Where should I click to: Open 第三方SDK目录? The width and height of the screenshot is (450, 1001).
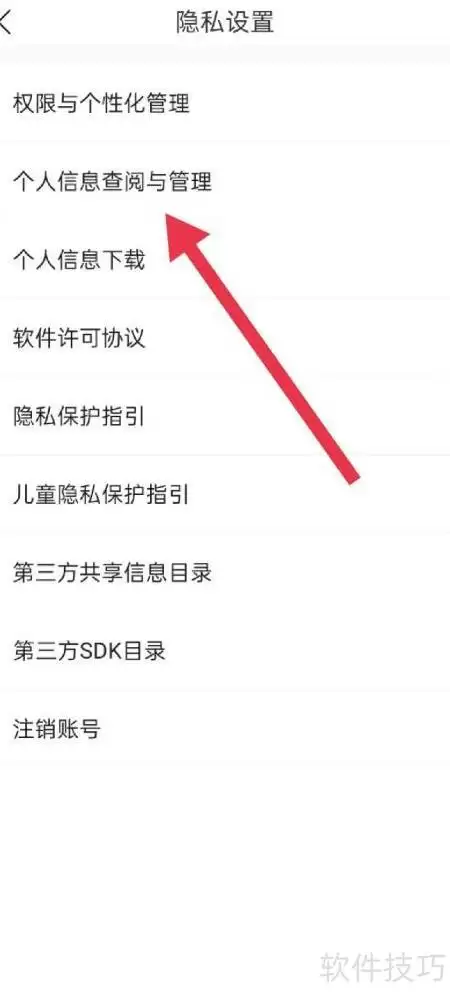pyautogui.click(x=225, y=651)
